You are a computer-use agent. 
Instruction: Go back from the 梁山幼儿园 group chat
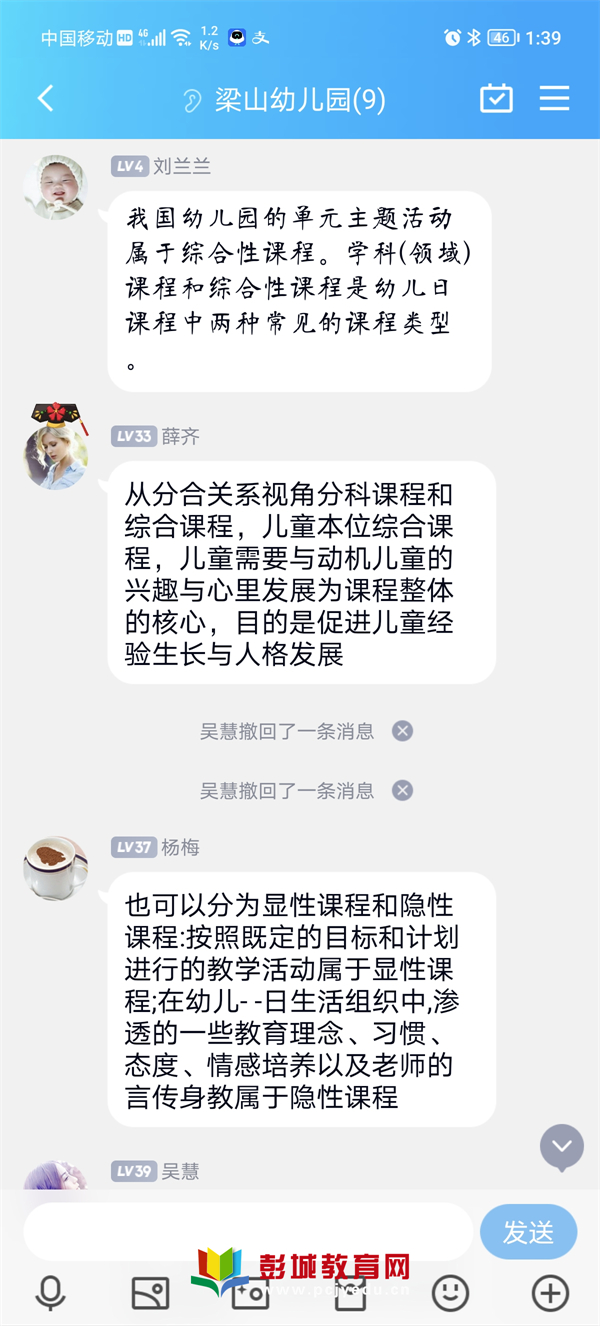pos(45,98)
